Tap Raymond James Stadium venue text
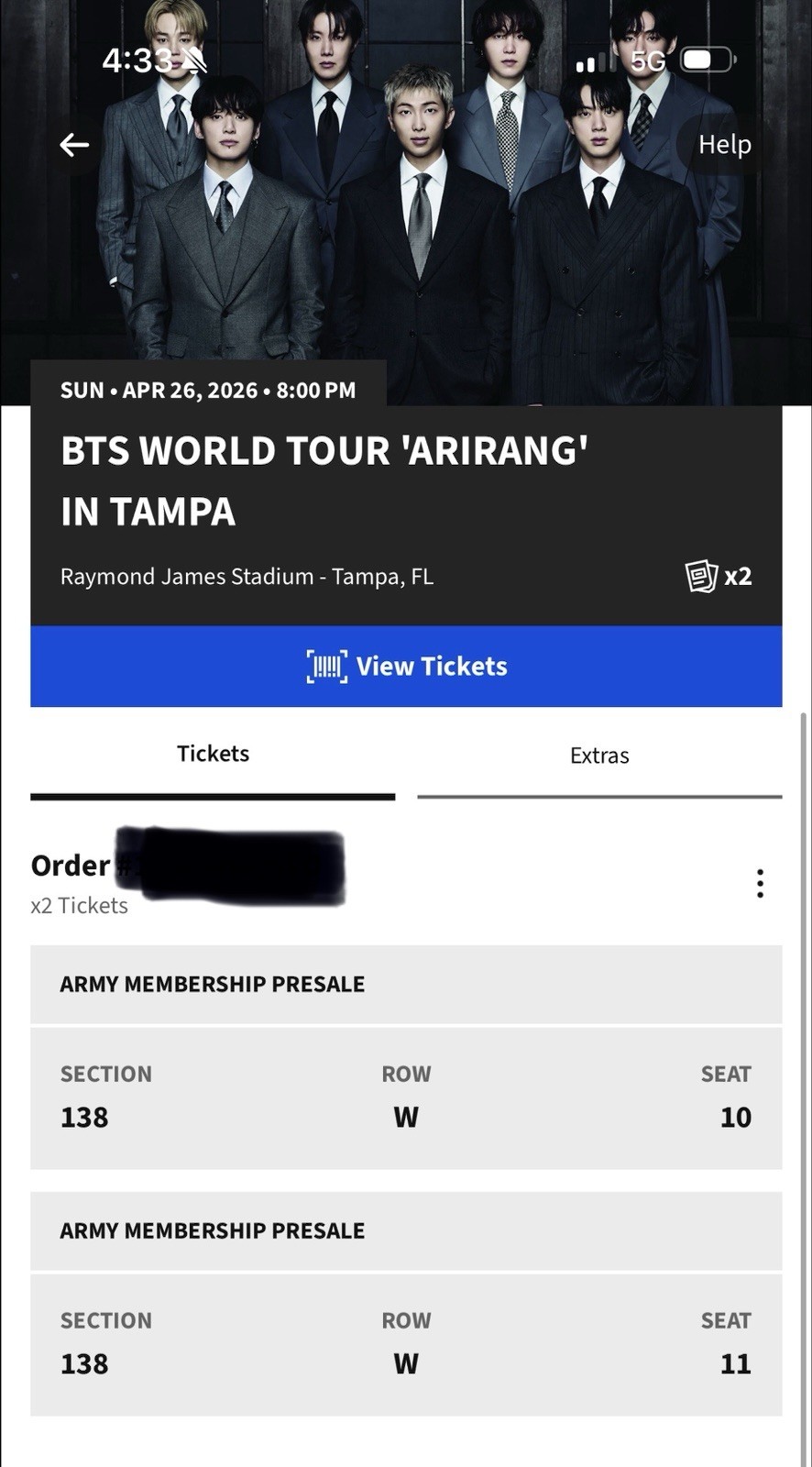 [x=247, y=576]
